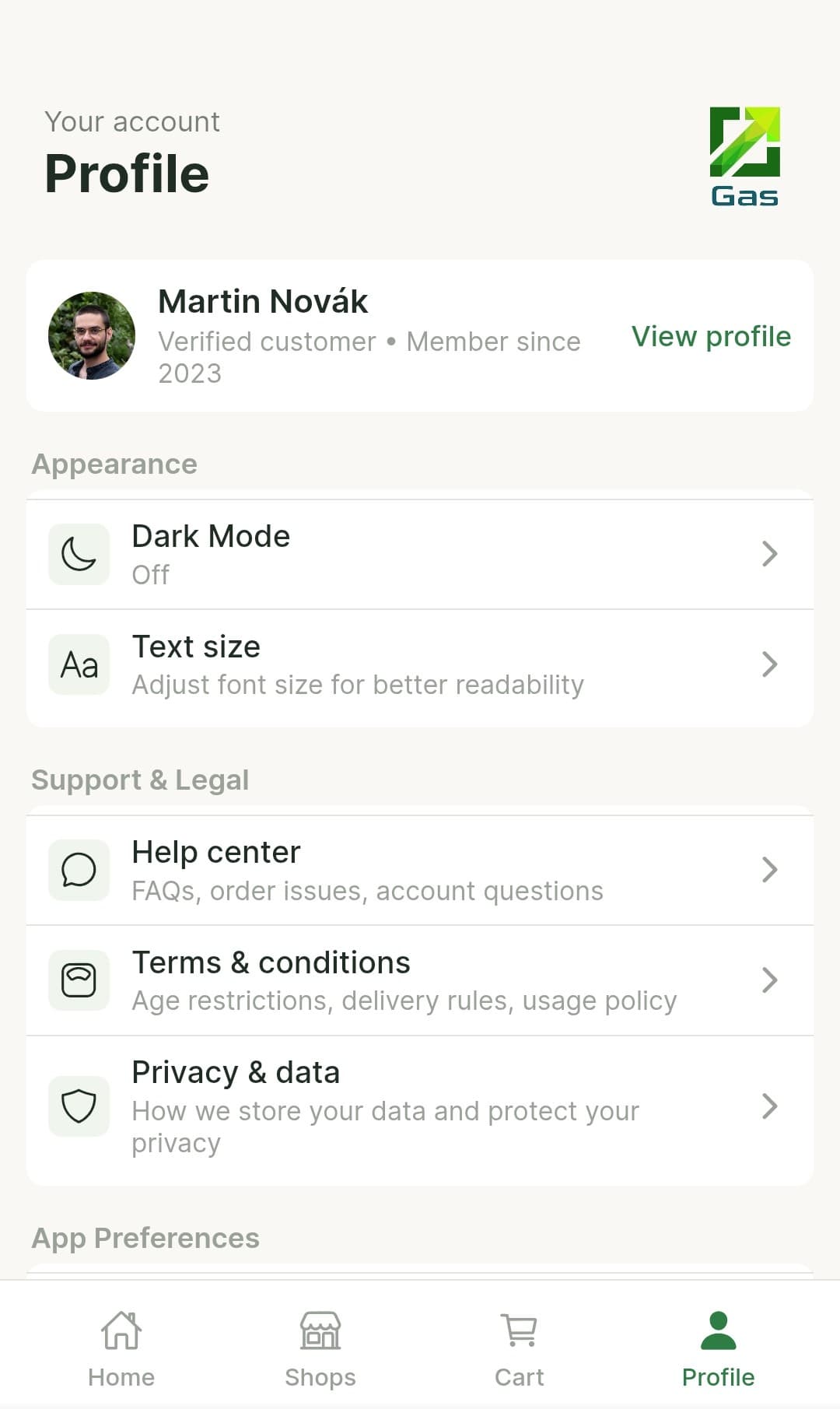Click the View profile link
The image size is (840, 1409).
pyautogui.click(x=711, y=336)
